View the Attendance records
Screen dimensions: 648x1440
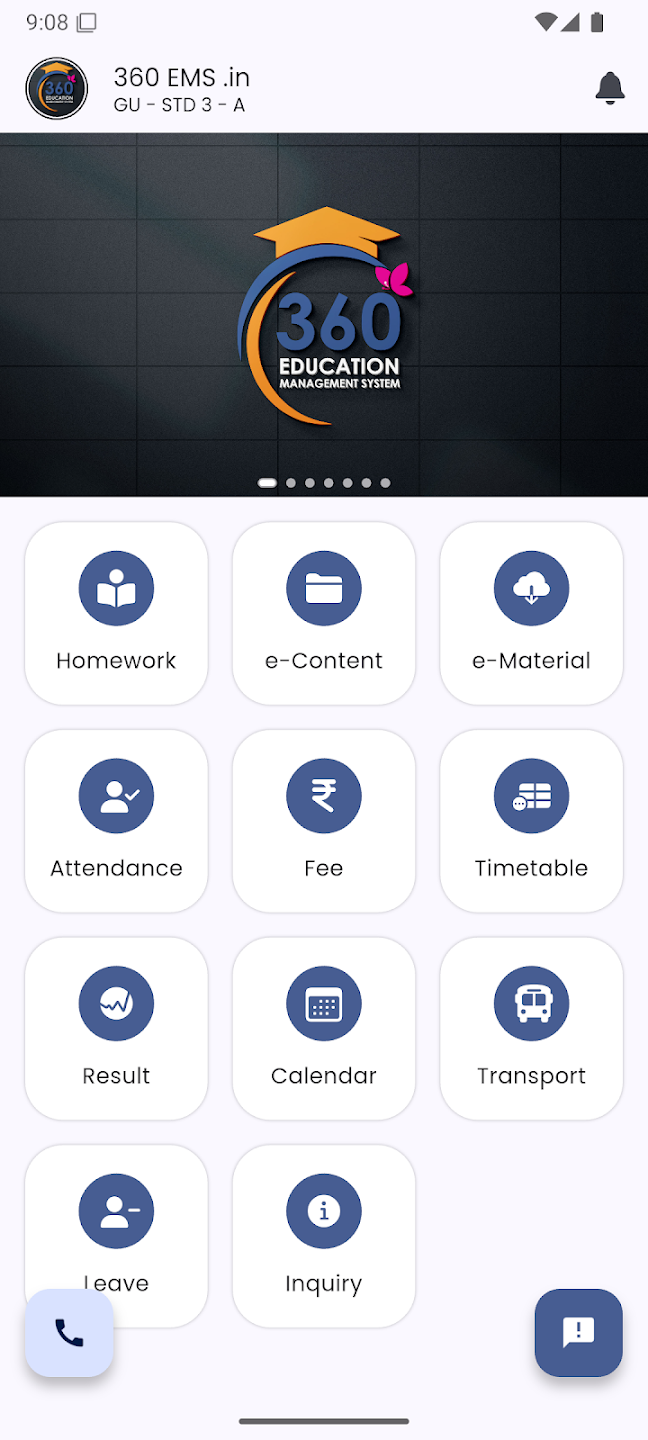point(116,821)
